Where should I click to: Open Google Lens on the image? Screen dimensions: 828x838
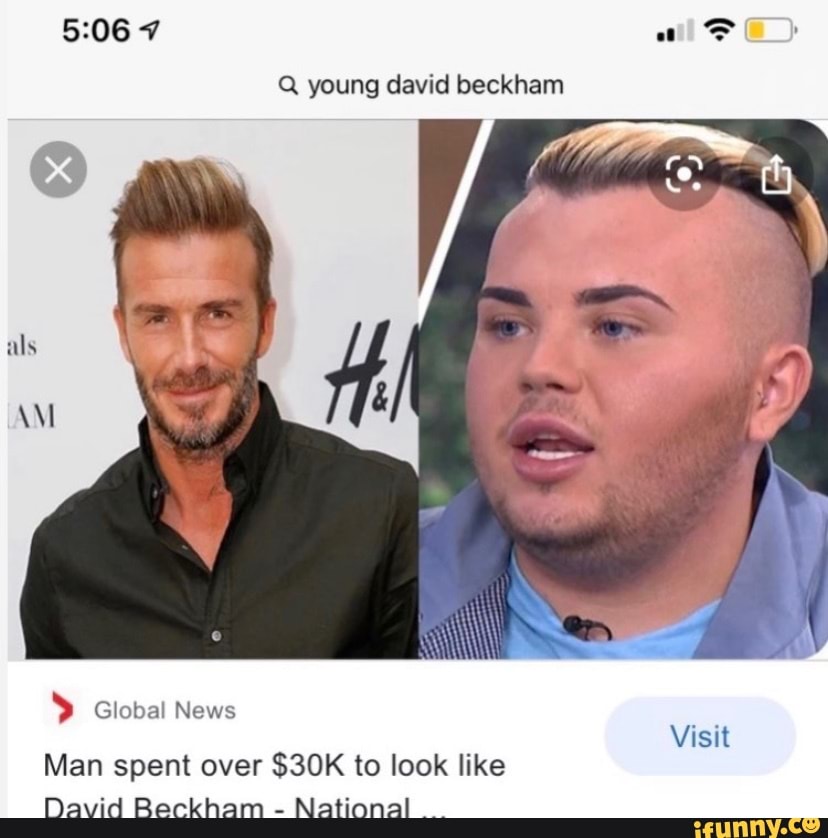(x=684, y=175)
